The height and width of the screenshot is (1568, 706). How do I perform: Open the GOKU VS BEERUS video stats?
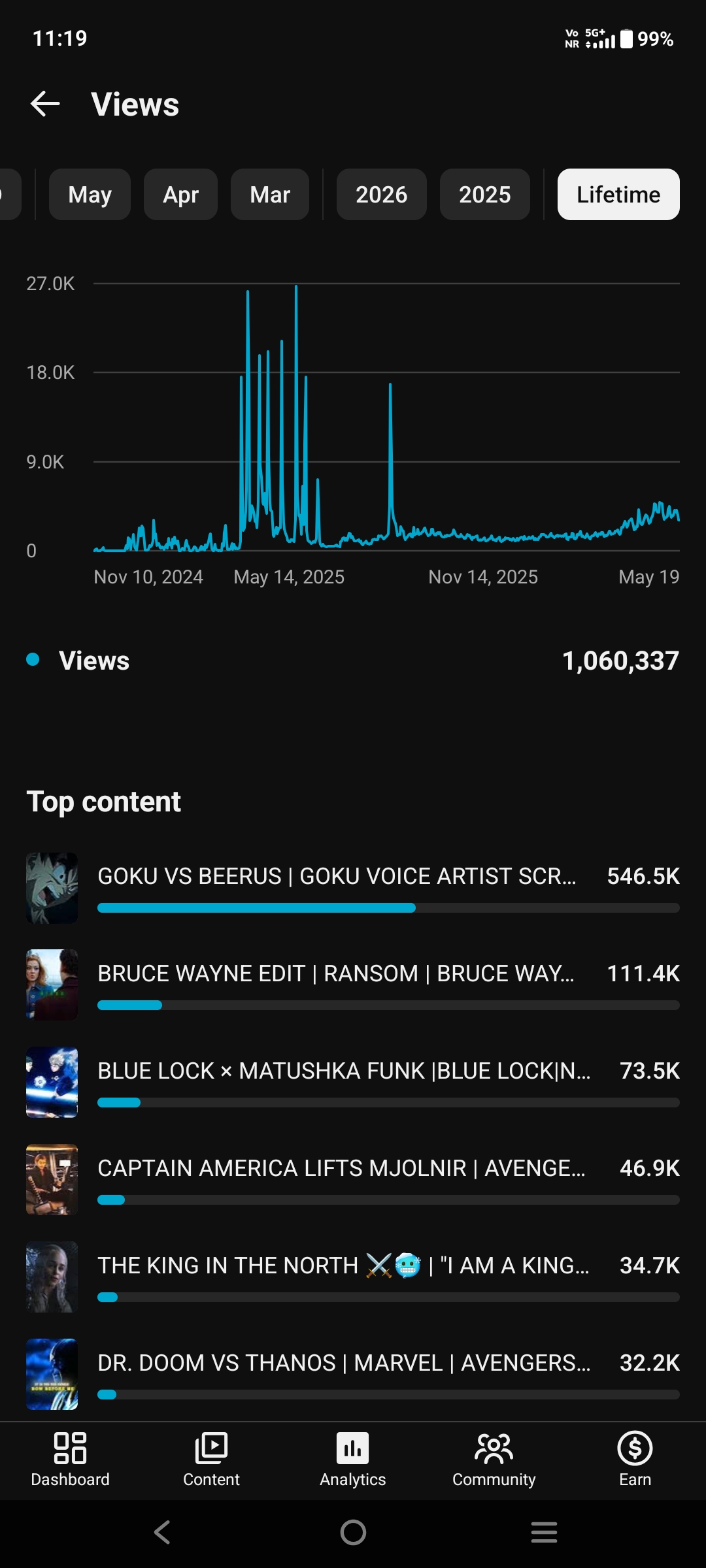353,888
